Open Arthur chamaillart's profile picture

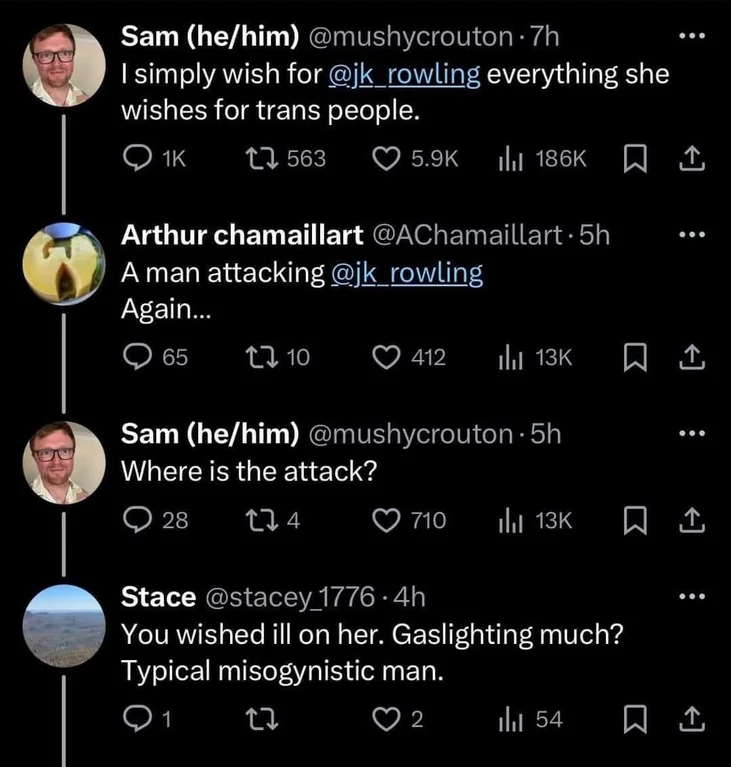[x=64, y=263]
